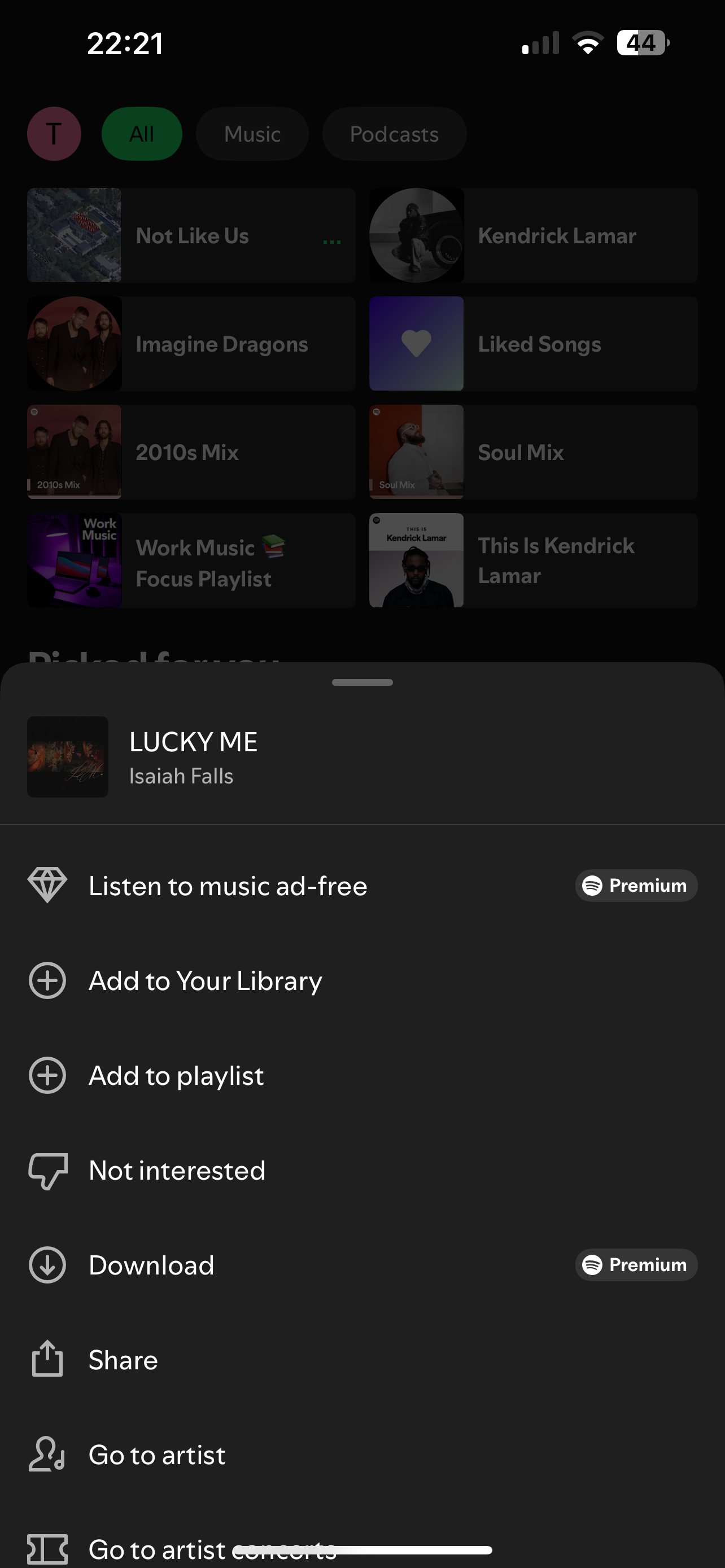Mark song as Not interested

[177, 1171]
